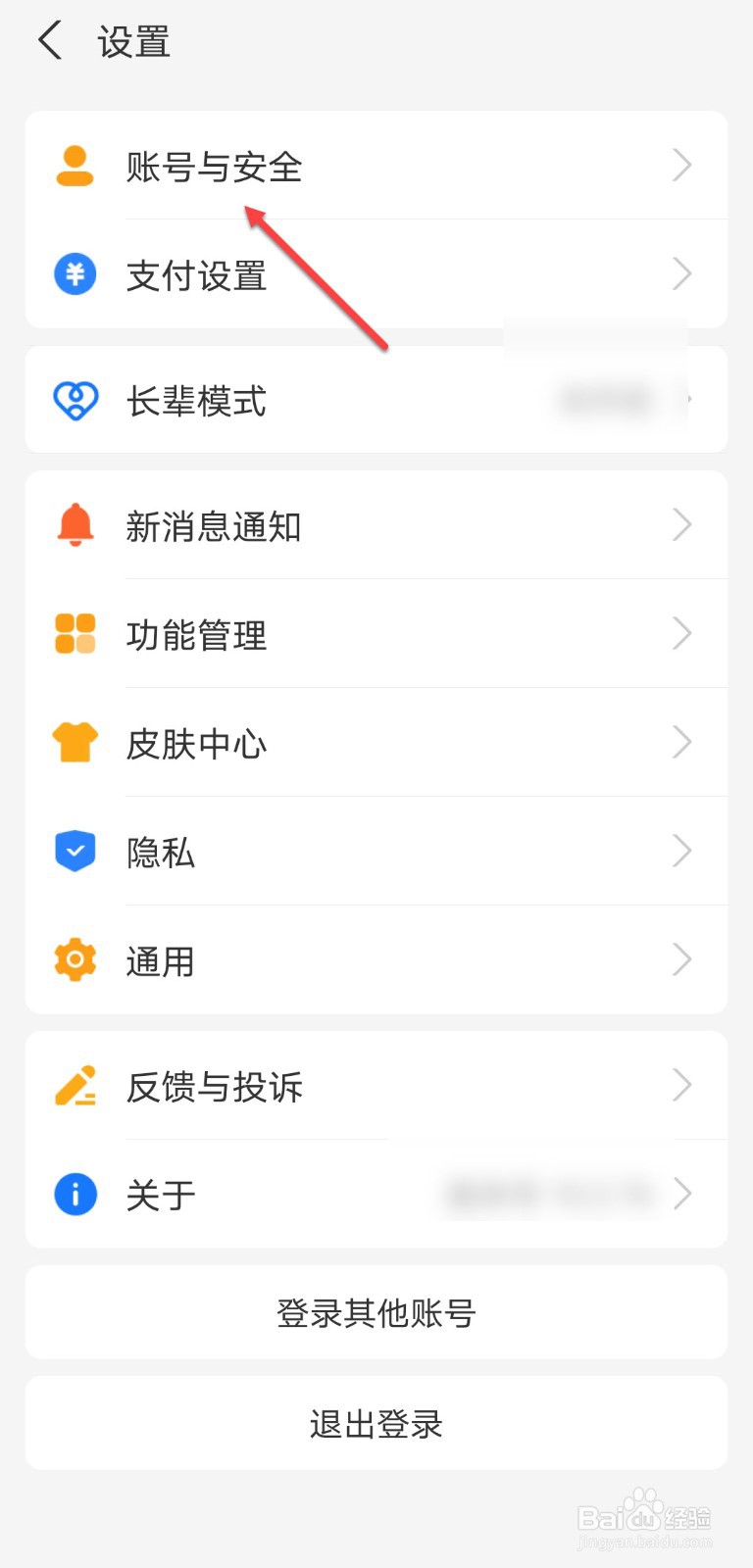The width and height of the screenshot is (753, 1568).
Task: Open 支付设置
Action: 376,274
